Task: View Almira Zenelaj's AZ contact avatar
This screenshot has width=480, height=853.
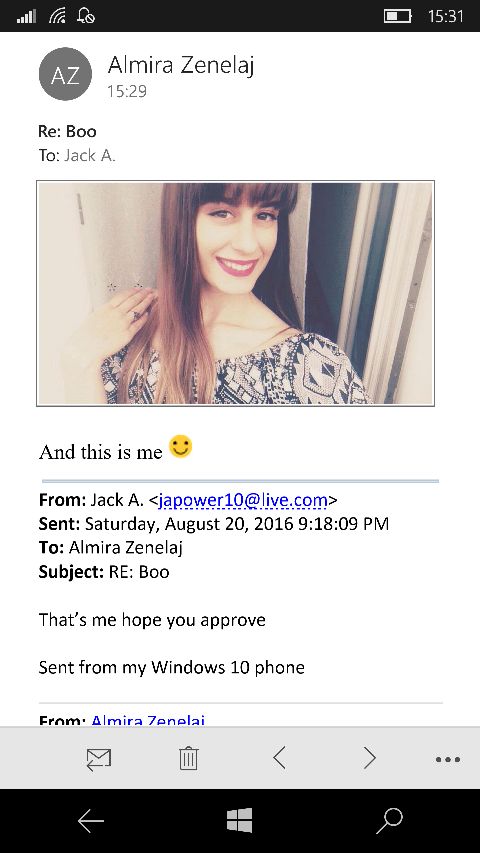Action: pos(65,74)
